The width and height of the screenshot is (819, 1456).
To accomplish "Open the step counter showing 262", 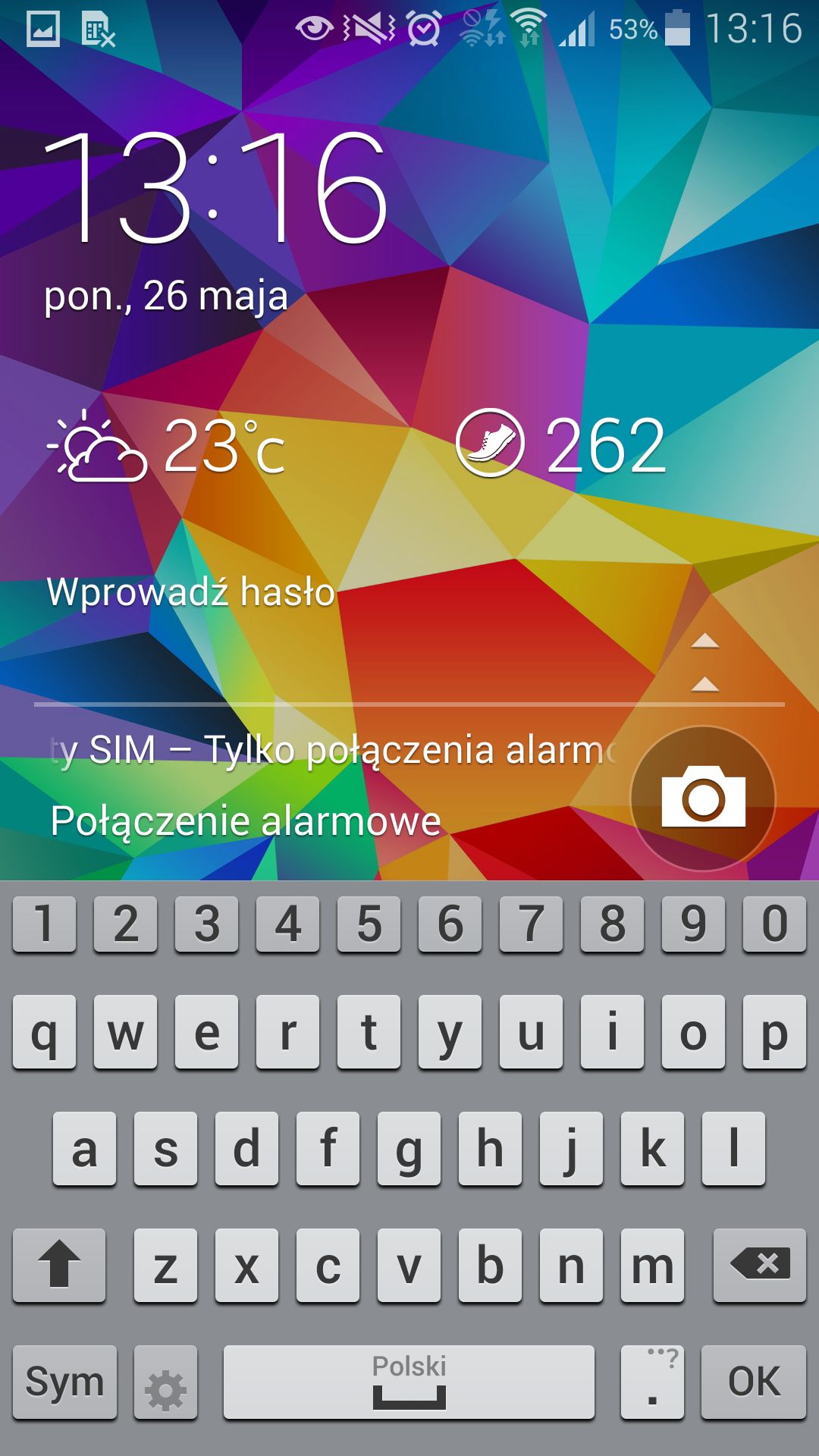I will tap(561, 445).
